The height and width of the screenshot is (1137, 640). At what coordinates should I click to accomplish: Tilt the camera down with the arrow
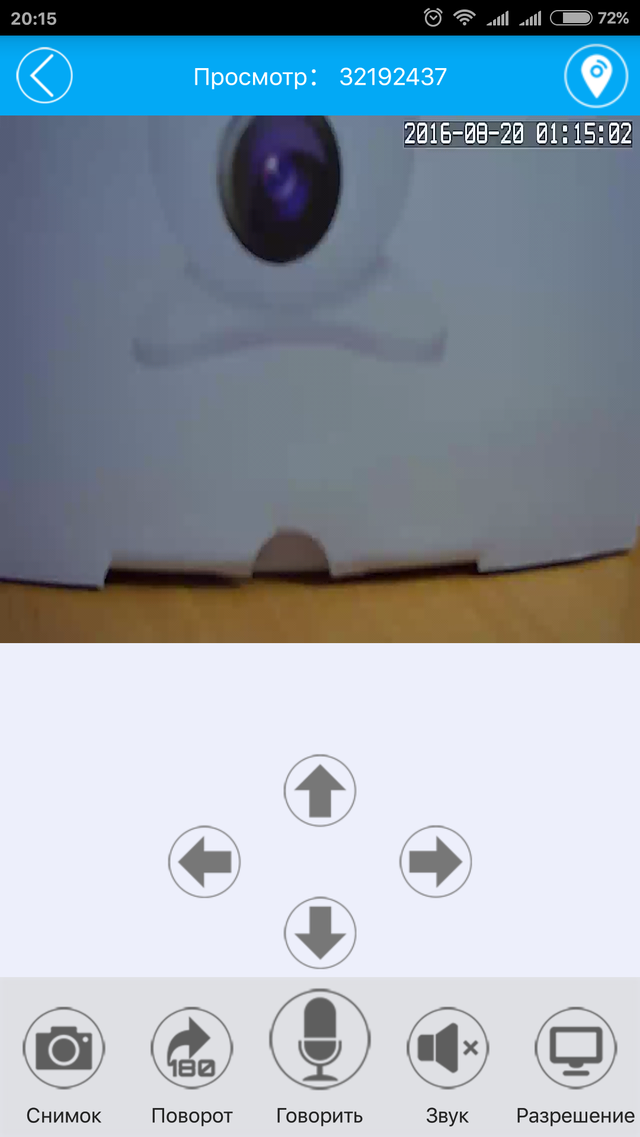pos(320,933)
